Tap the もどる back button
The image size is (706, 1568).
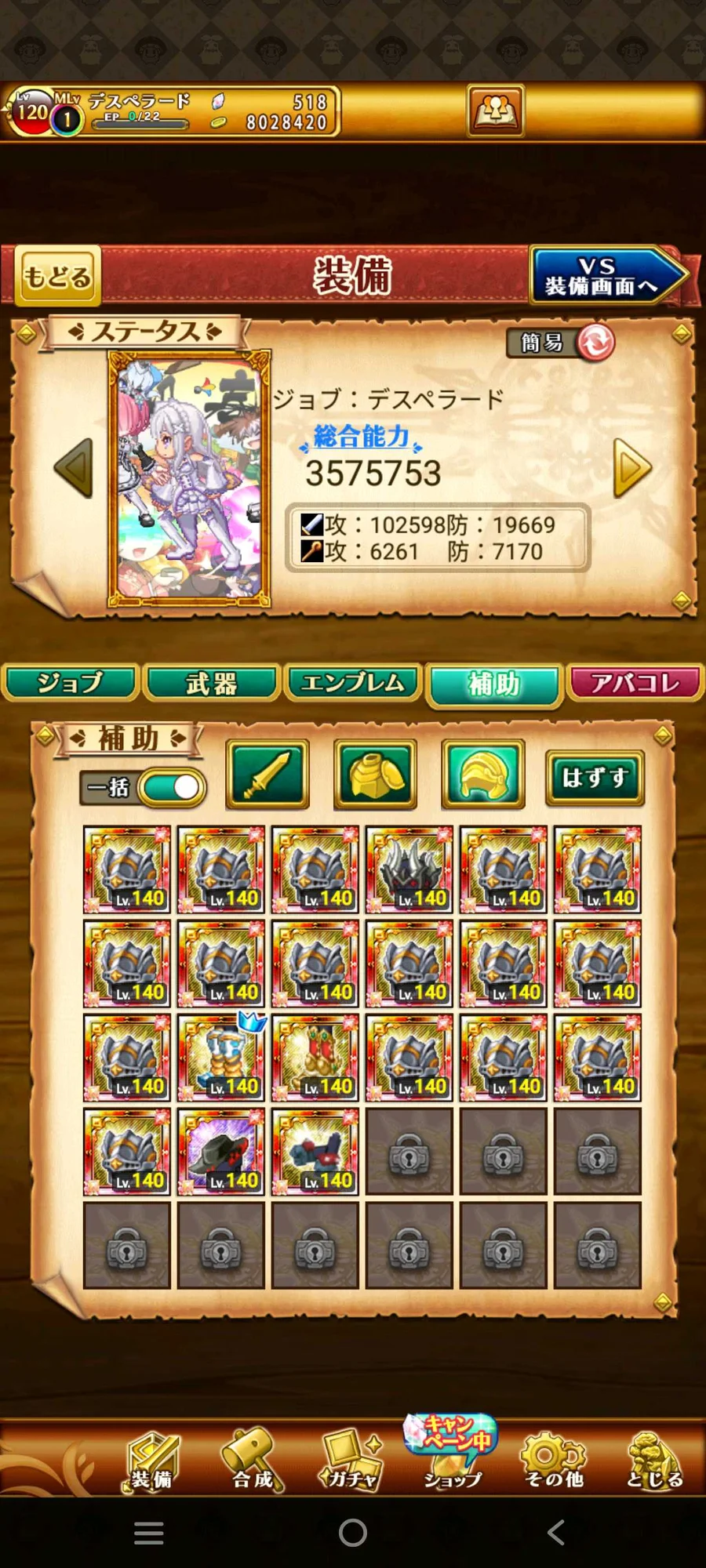(x=59, y=276)
